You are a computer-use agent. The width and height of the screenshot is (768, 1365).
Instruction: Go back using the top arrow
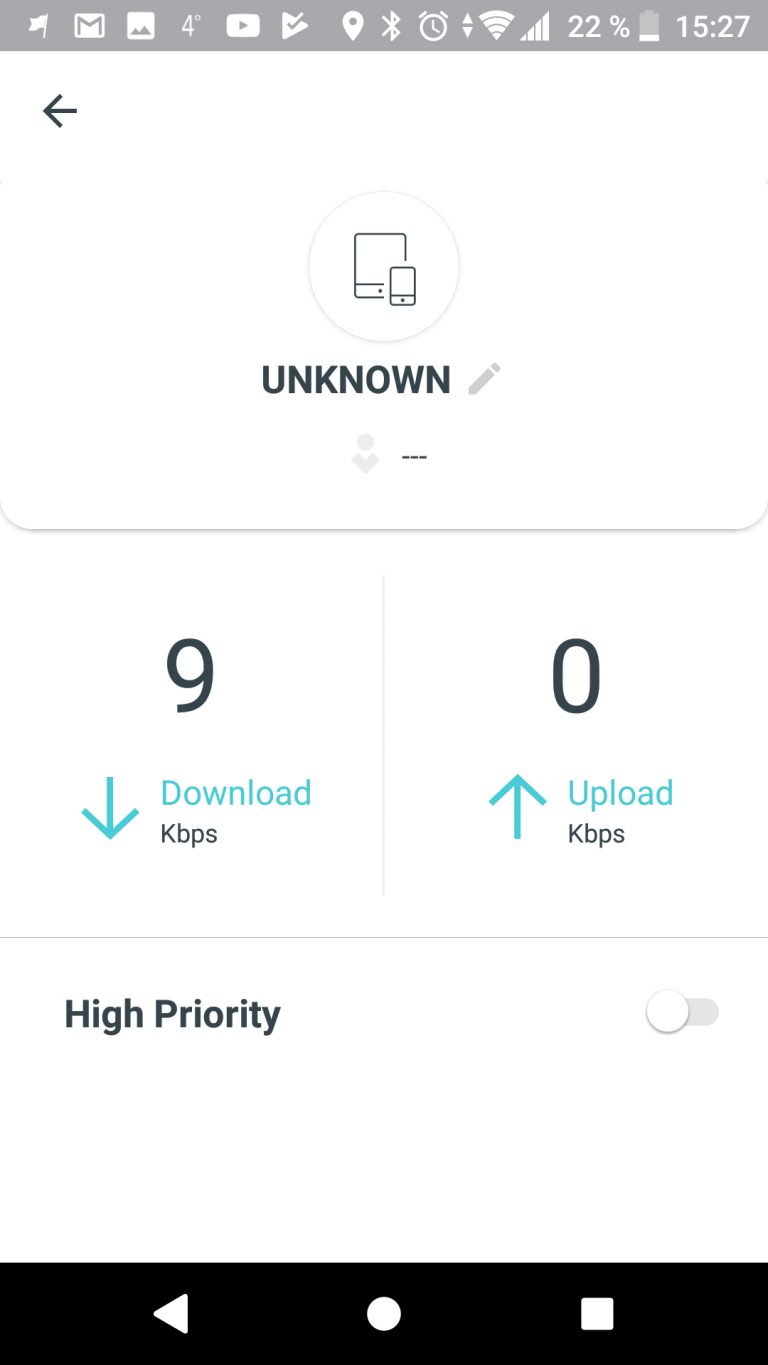tap(60, 111)
